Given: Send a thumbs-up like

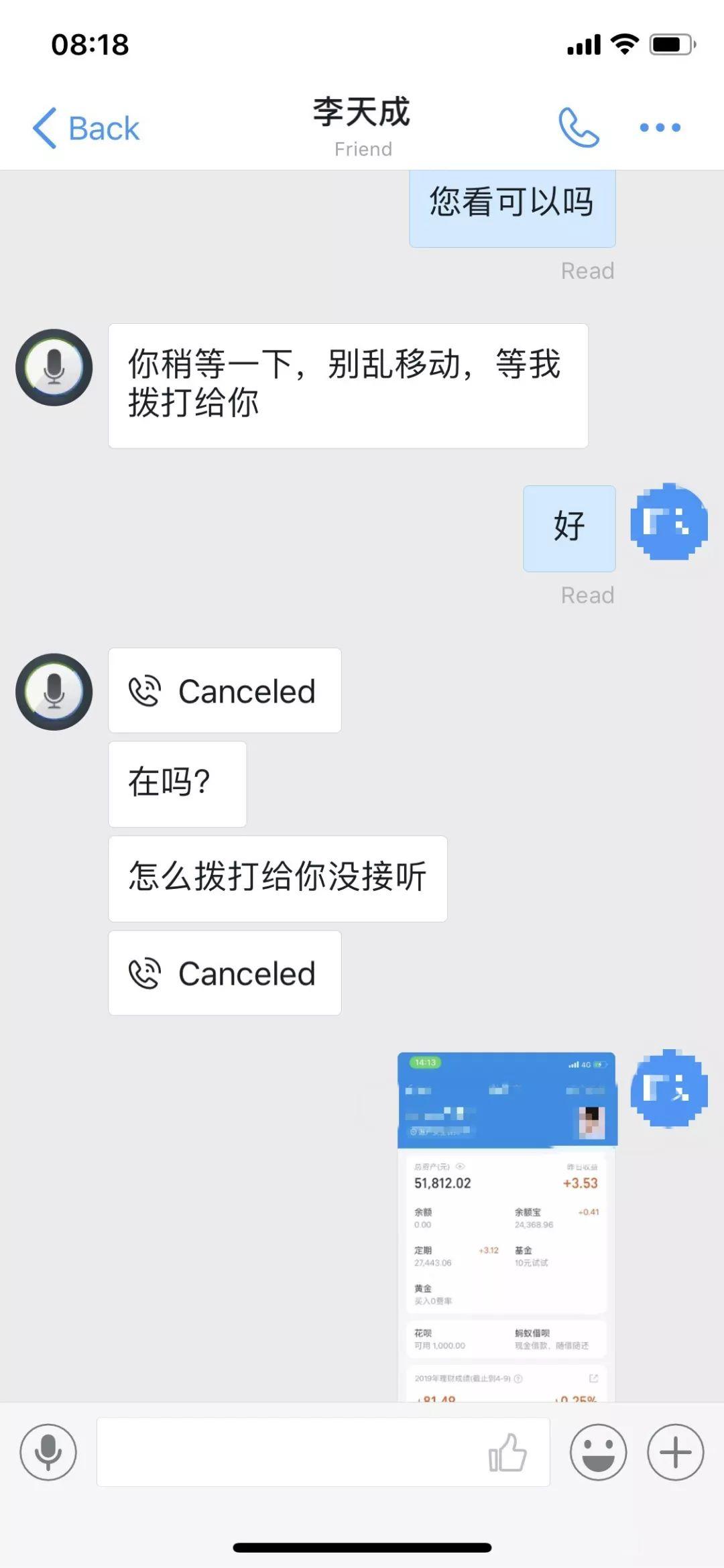Looking at the screenshot, I should coord(507,1452).
